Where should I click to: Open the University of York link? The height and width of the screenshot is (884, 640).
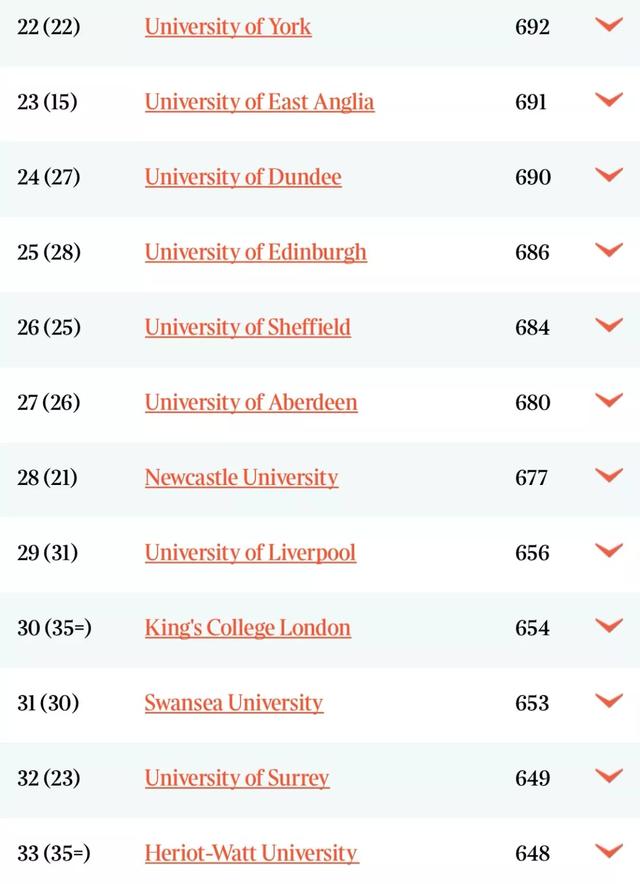(x=228, y=27)
